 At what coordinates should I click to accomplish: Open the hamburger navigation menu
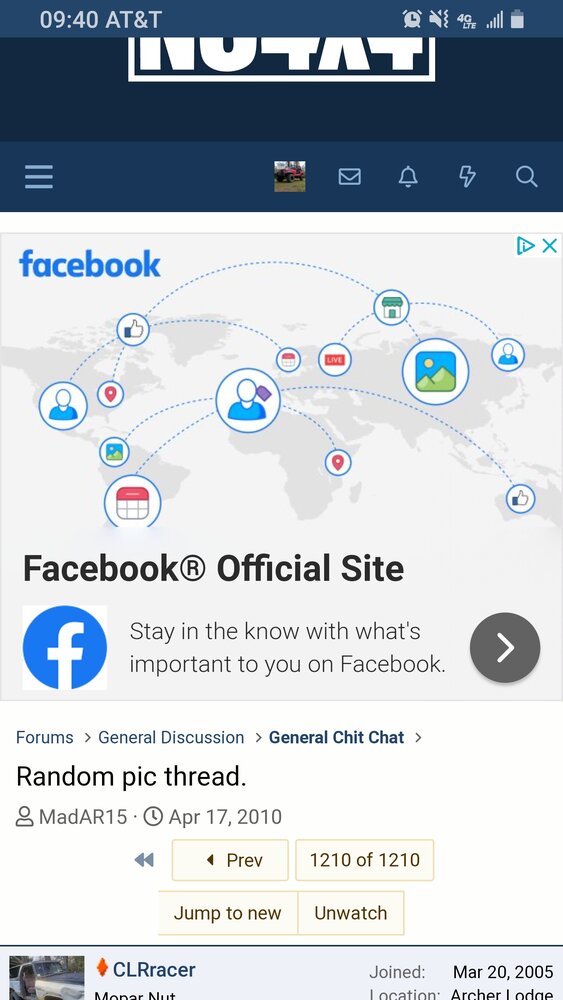[x=39, y=177]
